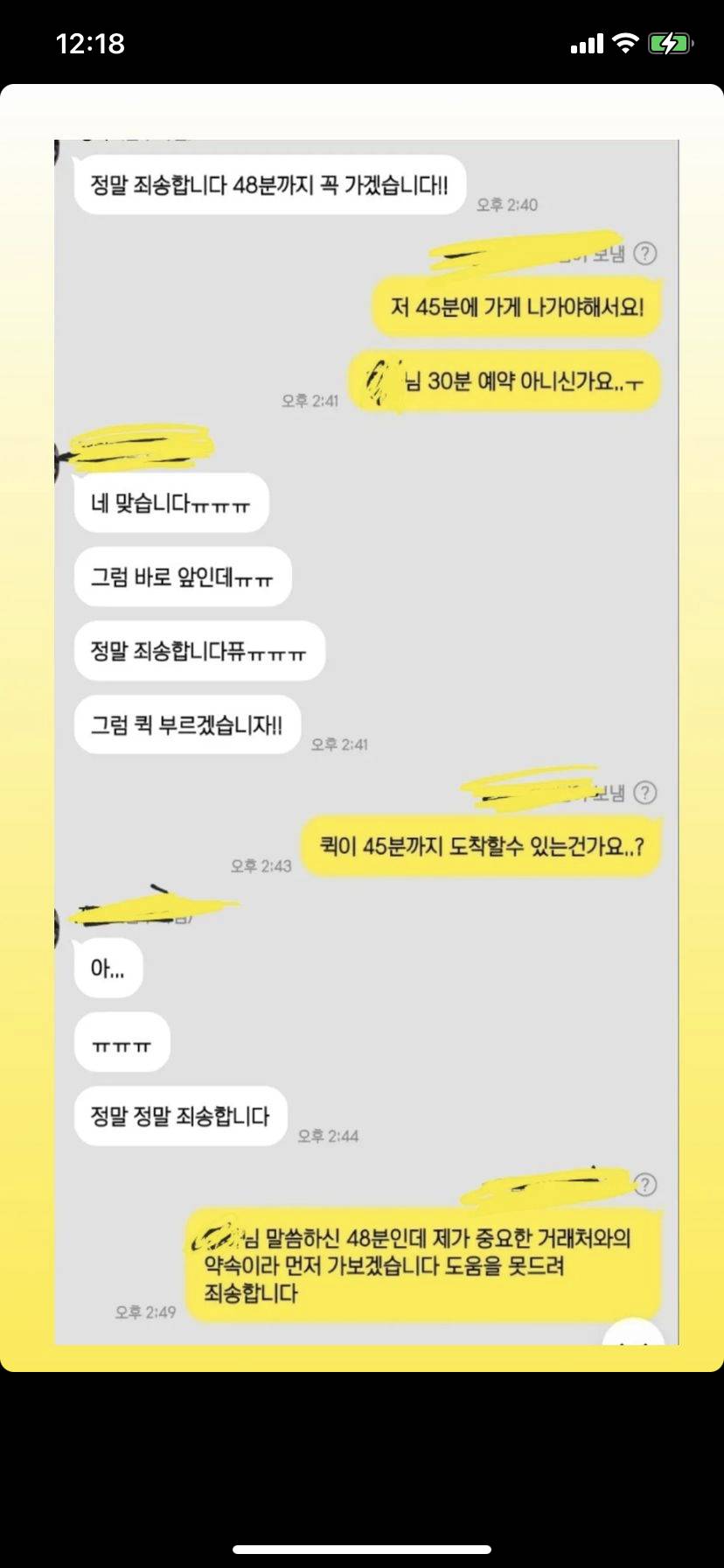The width and height of the screenshot is (724, 1568).
Task: Tap the question mark icon beside the 2:40 sent message
Action: (x=646, y=254)
